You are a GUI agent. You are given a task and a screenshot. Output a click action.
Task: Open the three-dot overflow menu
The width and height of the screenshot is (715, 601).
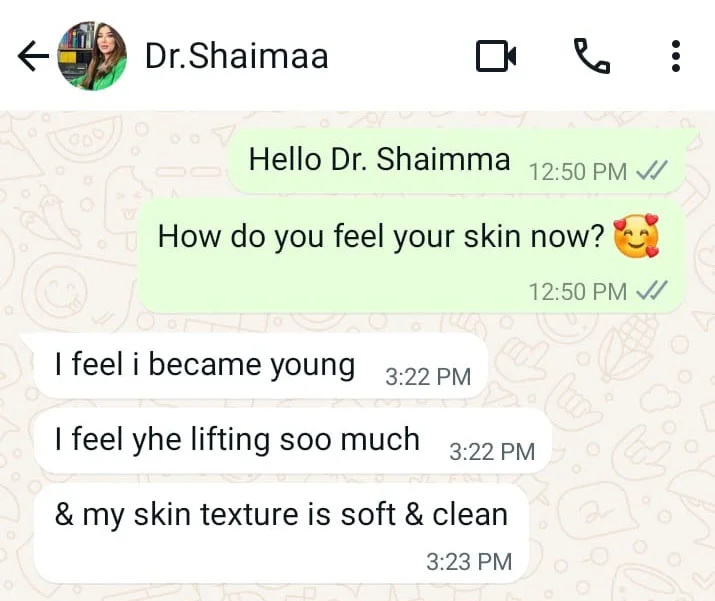(x=676, y=57)
